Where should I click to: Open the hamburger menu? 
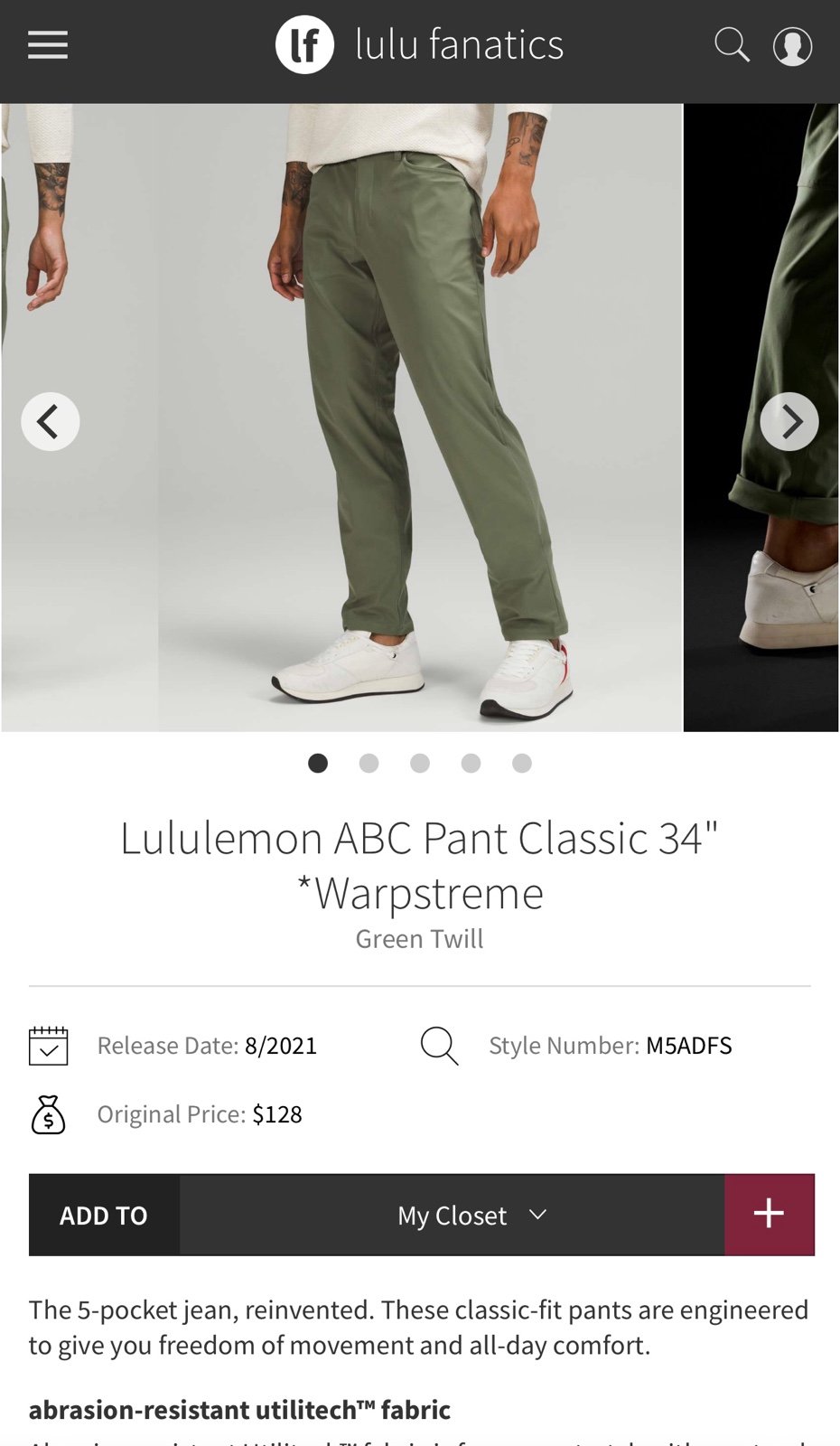(x=48, y=44)
